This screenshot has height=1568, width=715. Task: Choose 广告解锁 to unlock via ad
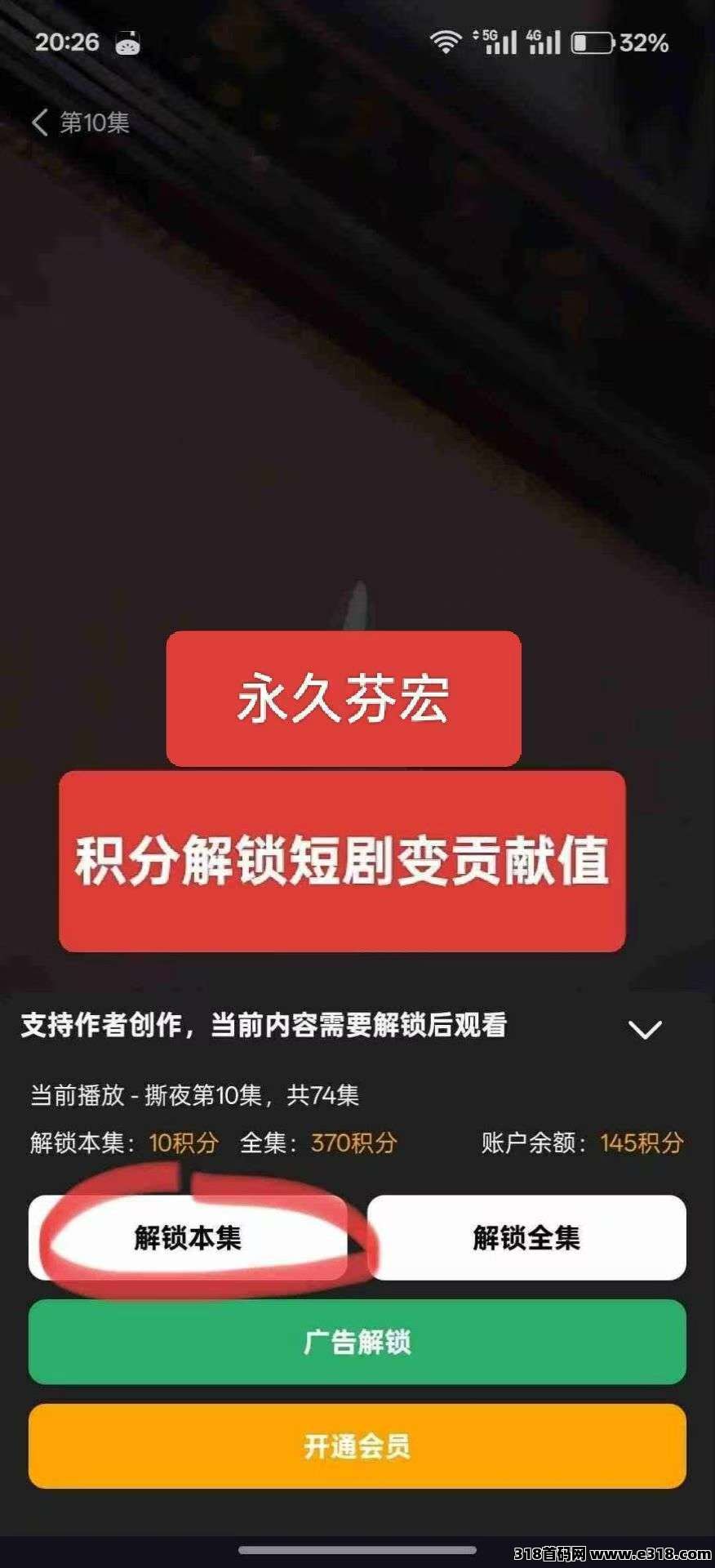pos(357,1342)
